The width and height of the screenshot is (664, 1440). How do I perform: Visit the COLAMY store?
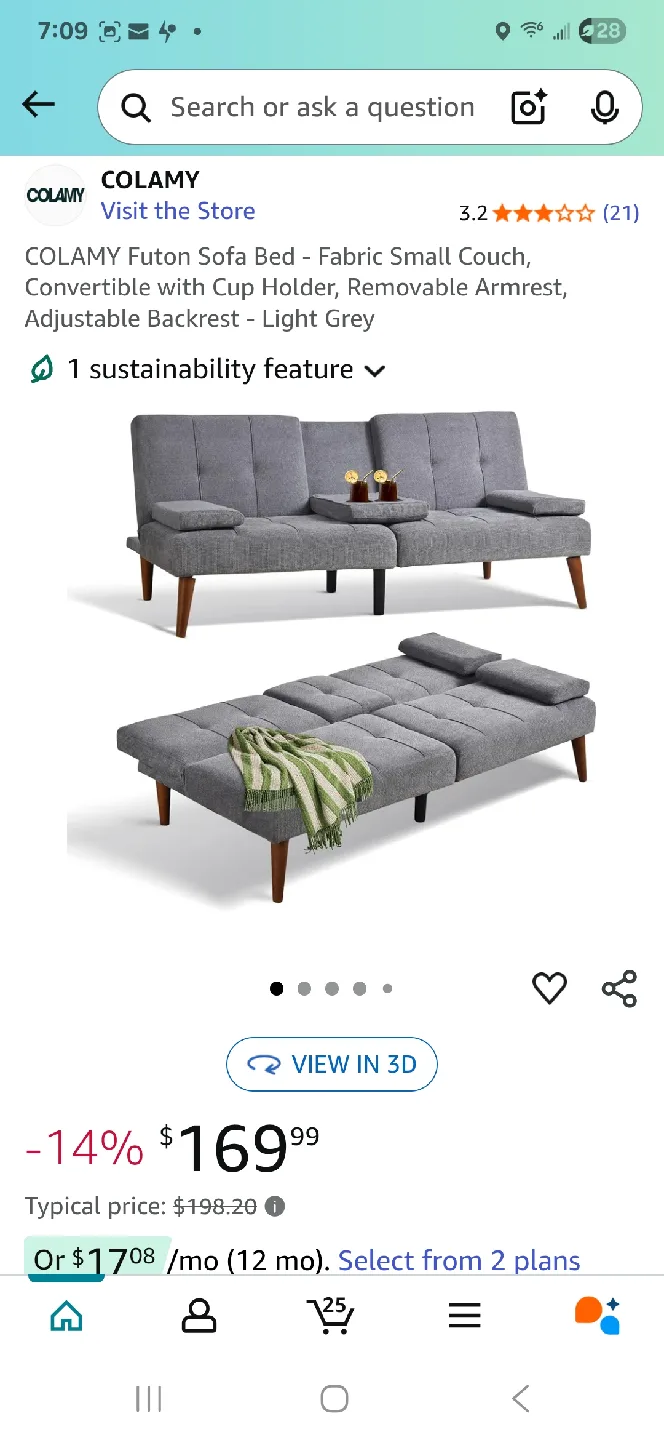coord(177,211)
